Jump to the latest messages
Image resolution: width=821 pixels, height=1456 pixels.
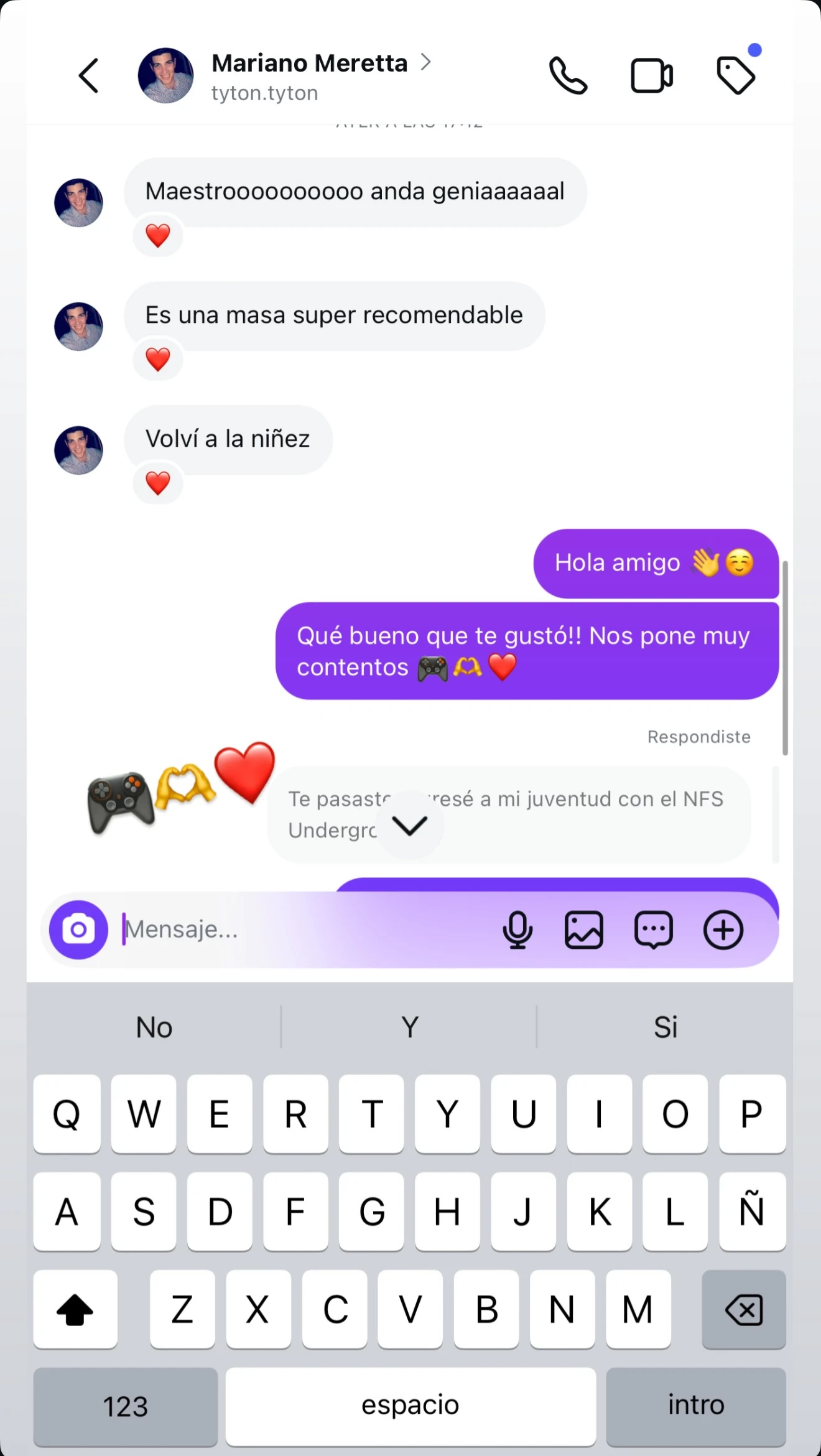coord(410,826)
